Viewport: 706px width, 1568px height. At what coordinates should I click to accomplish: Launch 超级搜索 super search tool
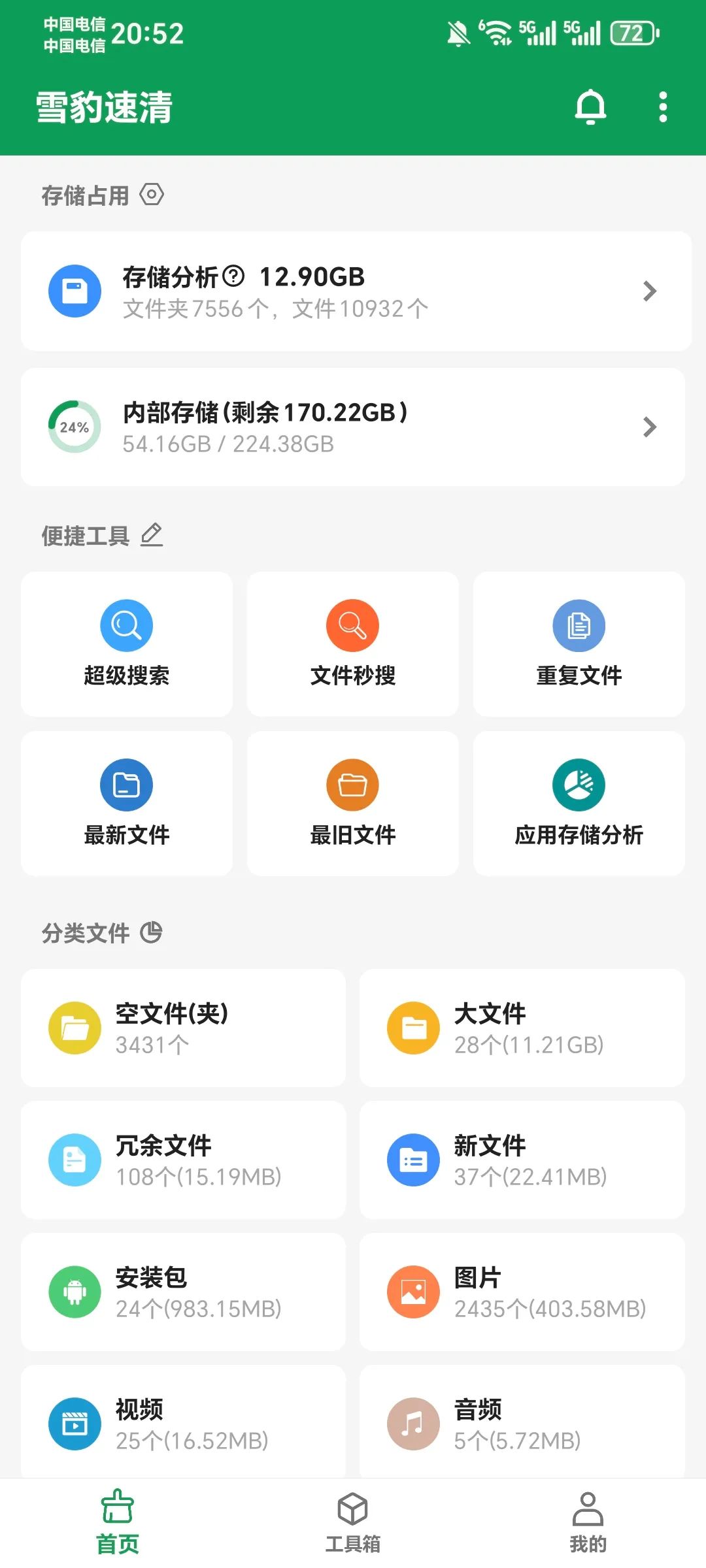point(127,644)
